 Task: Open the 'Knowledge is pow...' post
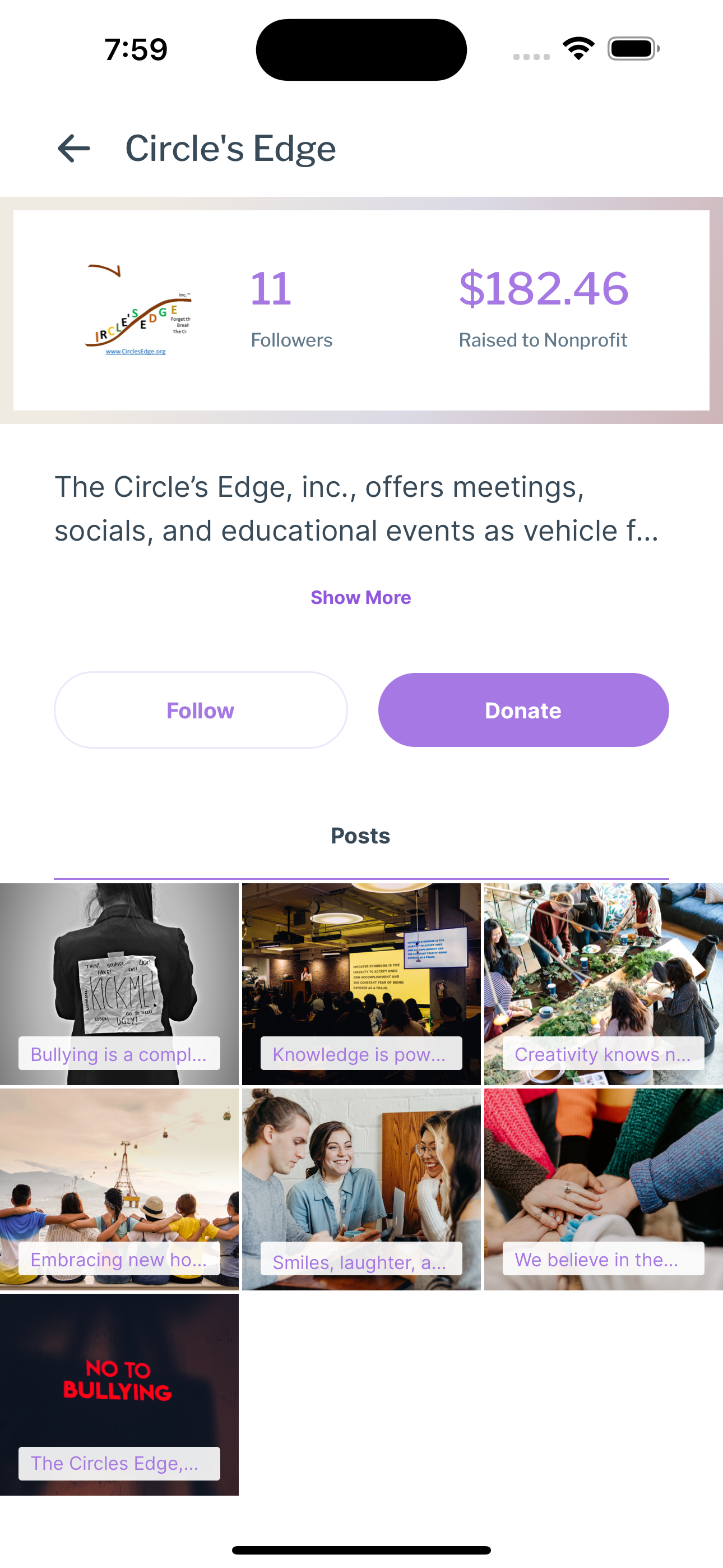pyautogui.click(x=361, y=984)
